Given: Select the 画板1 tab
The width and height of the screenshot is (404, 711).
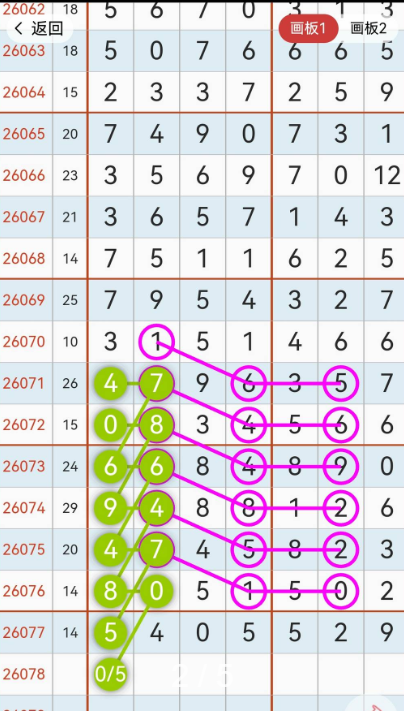Looking at the screenshot, I should (308, 29).
